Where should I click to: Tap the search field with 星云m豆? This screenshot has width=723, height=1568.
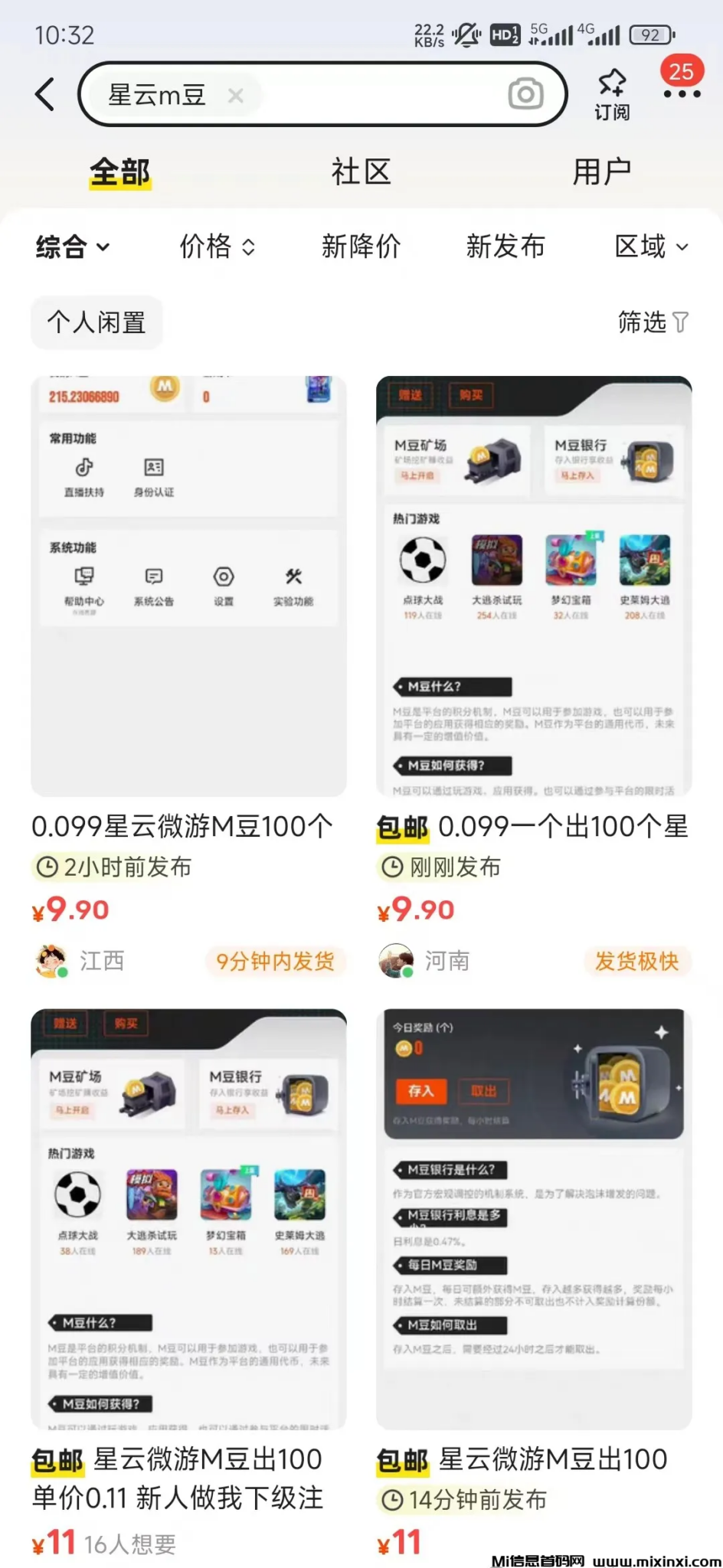point(368,94)
